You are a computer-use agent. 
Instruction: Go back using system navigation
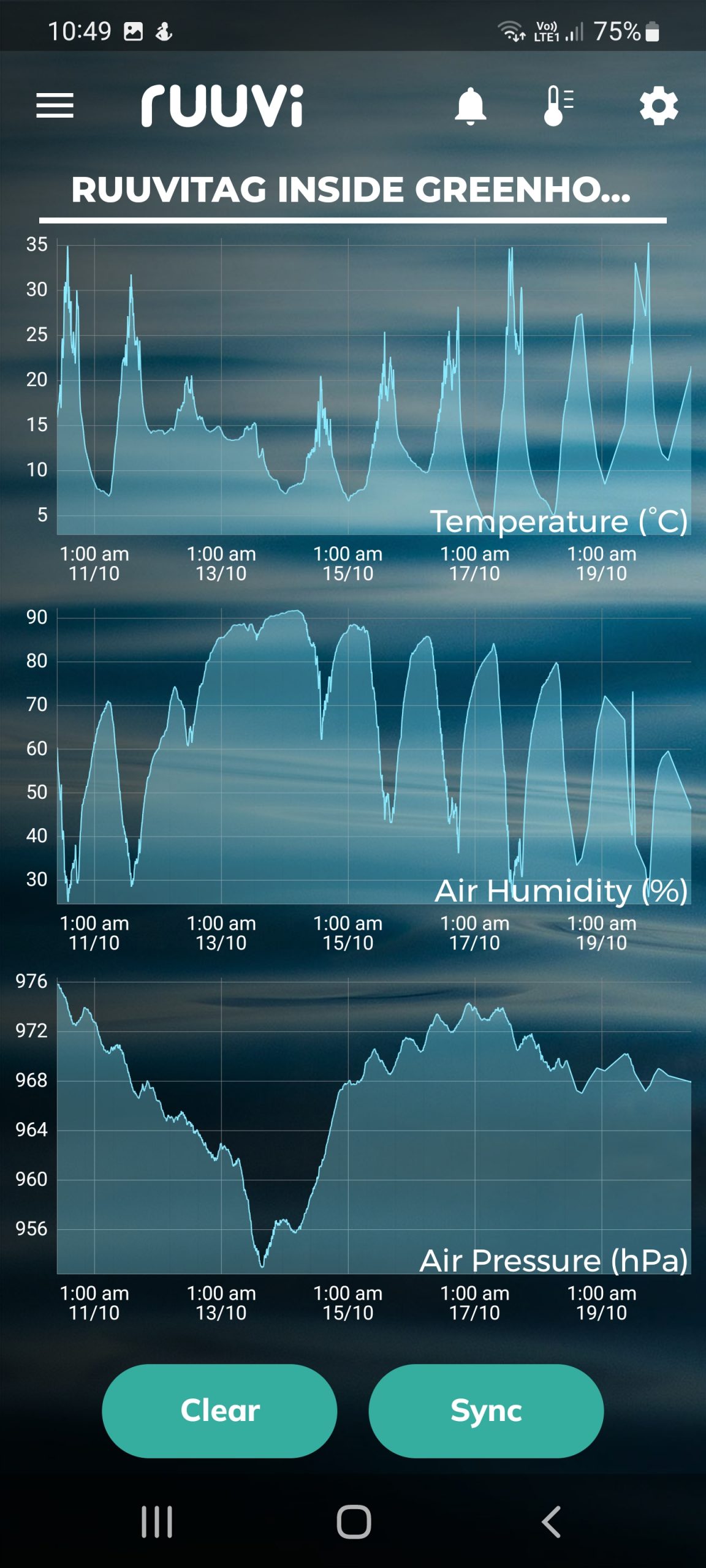[551, 1521]
